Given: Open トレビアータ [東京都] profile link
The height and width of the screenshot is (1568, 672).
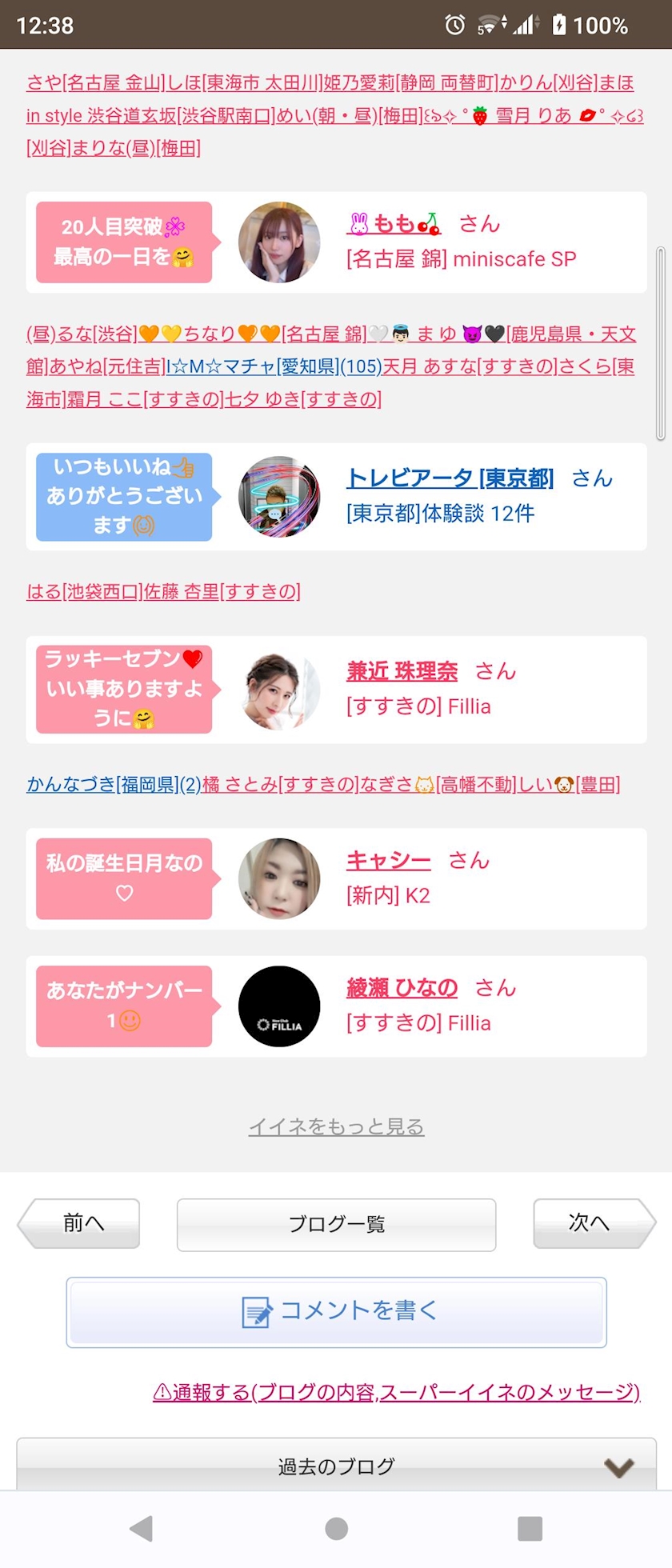Looking at the screenshot, I should (x=450, y=478).
